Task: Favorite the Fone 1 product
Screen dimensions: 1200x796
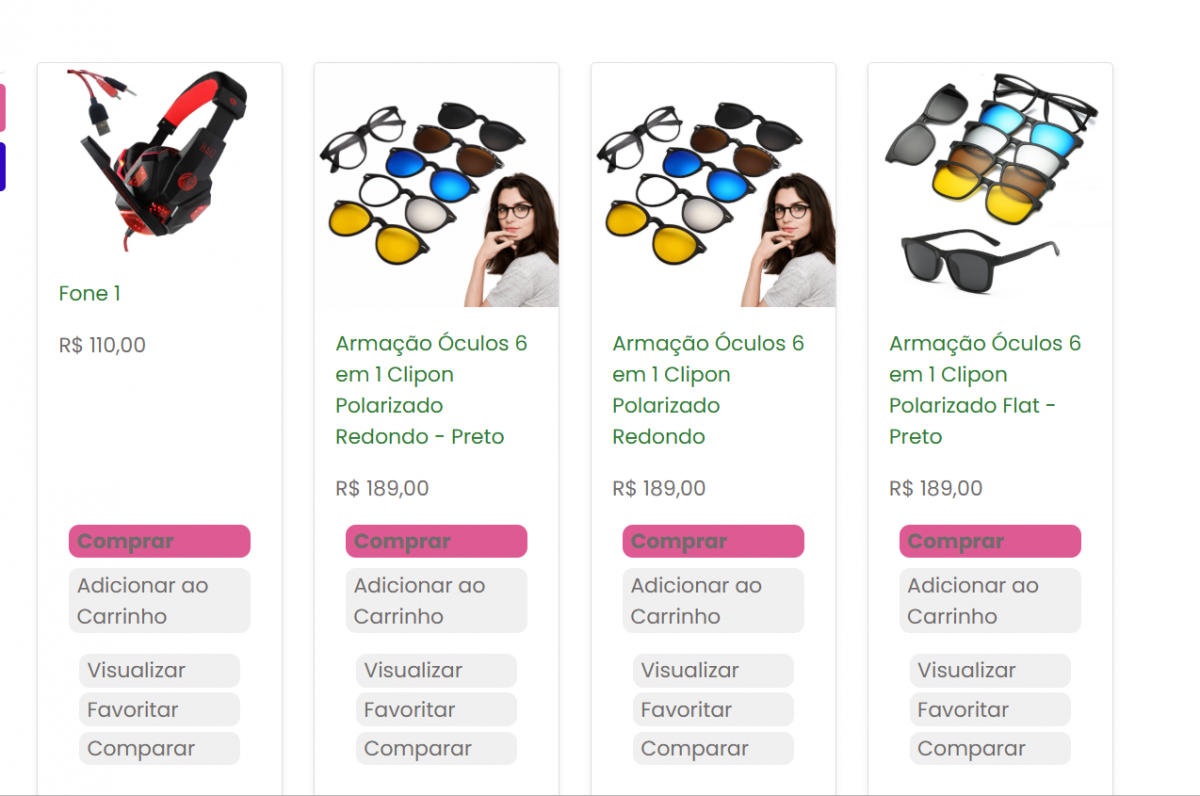Action: coord(159,710)
